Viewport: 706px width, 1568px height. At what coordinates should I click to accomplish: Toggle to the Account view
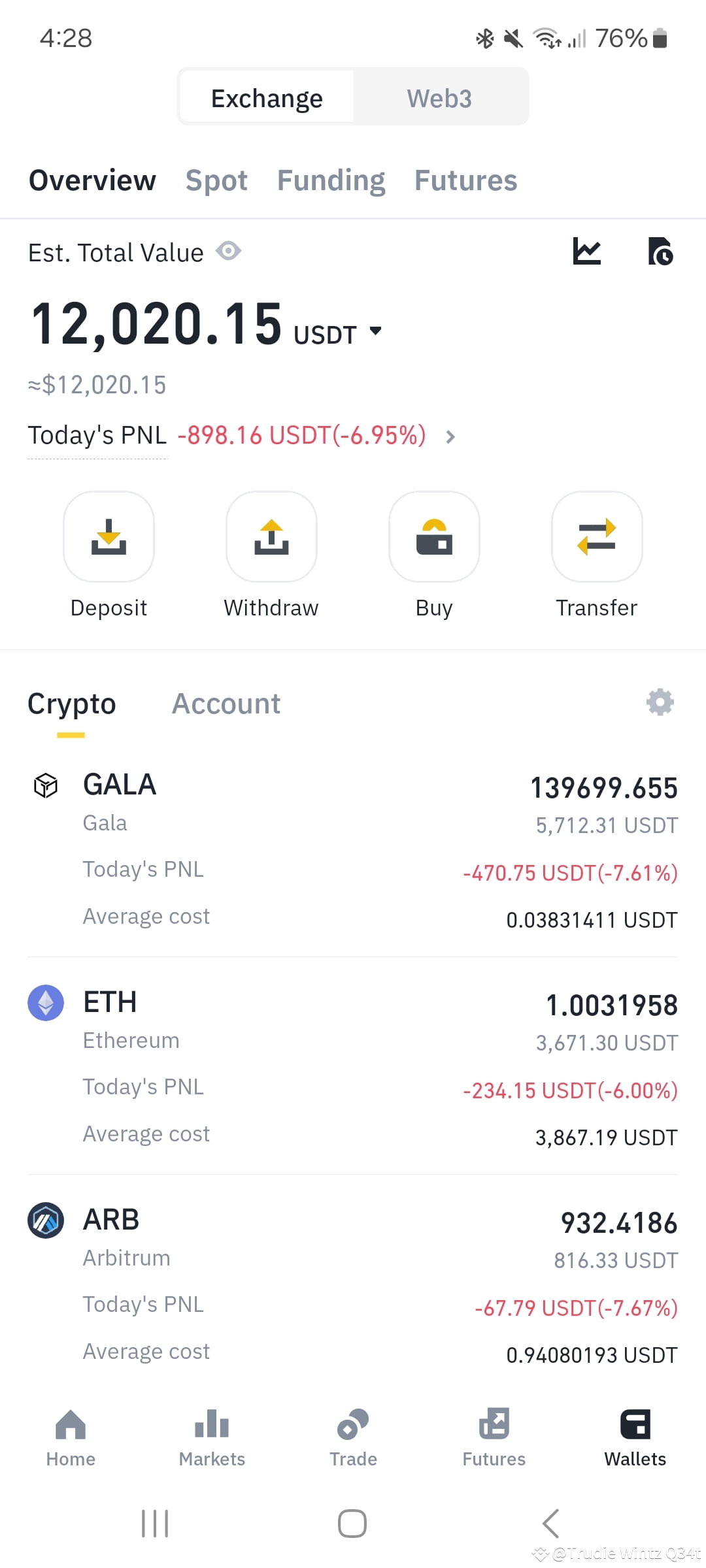226,704
